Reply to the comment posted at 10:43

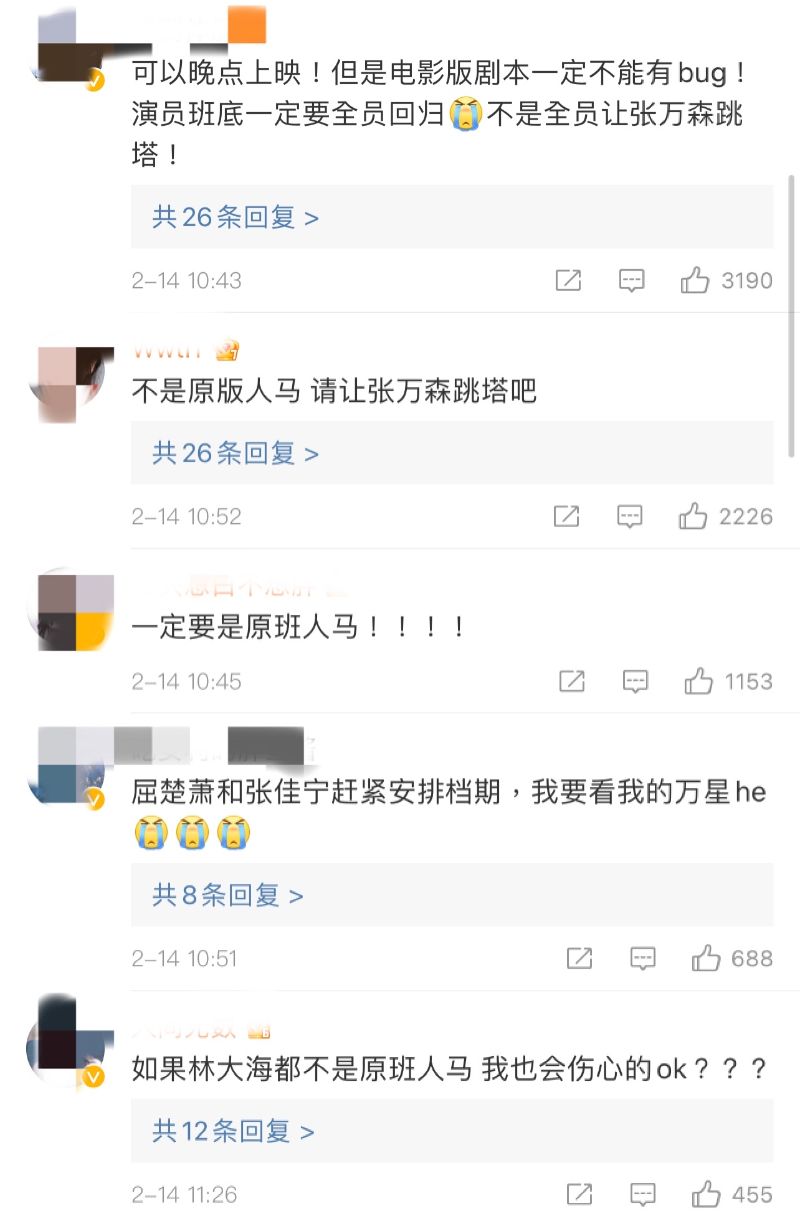[x=631, y=281]
